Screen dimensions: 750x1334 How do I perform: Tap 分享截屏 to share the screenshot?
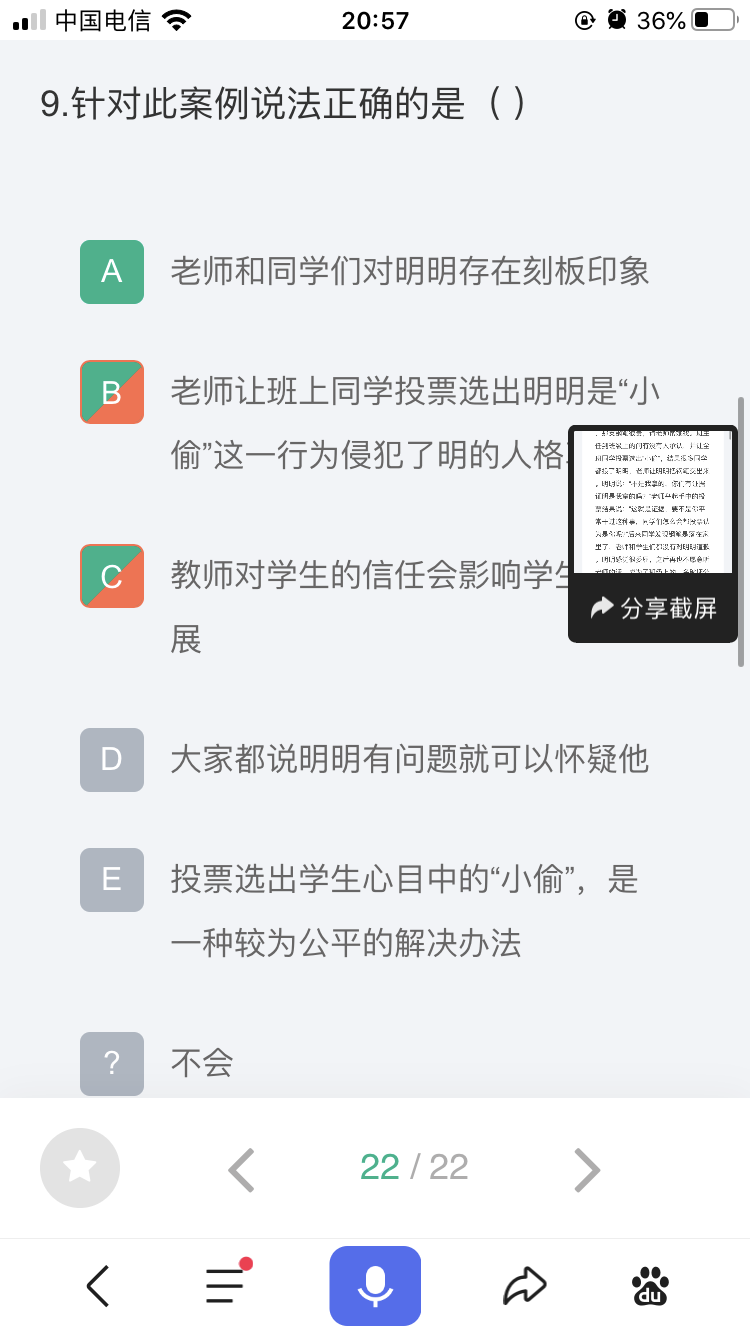(654, 608)
